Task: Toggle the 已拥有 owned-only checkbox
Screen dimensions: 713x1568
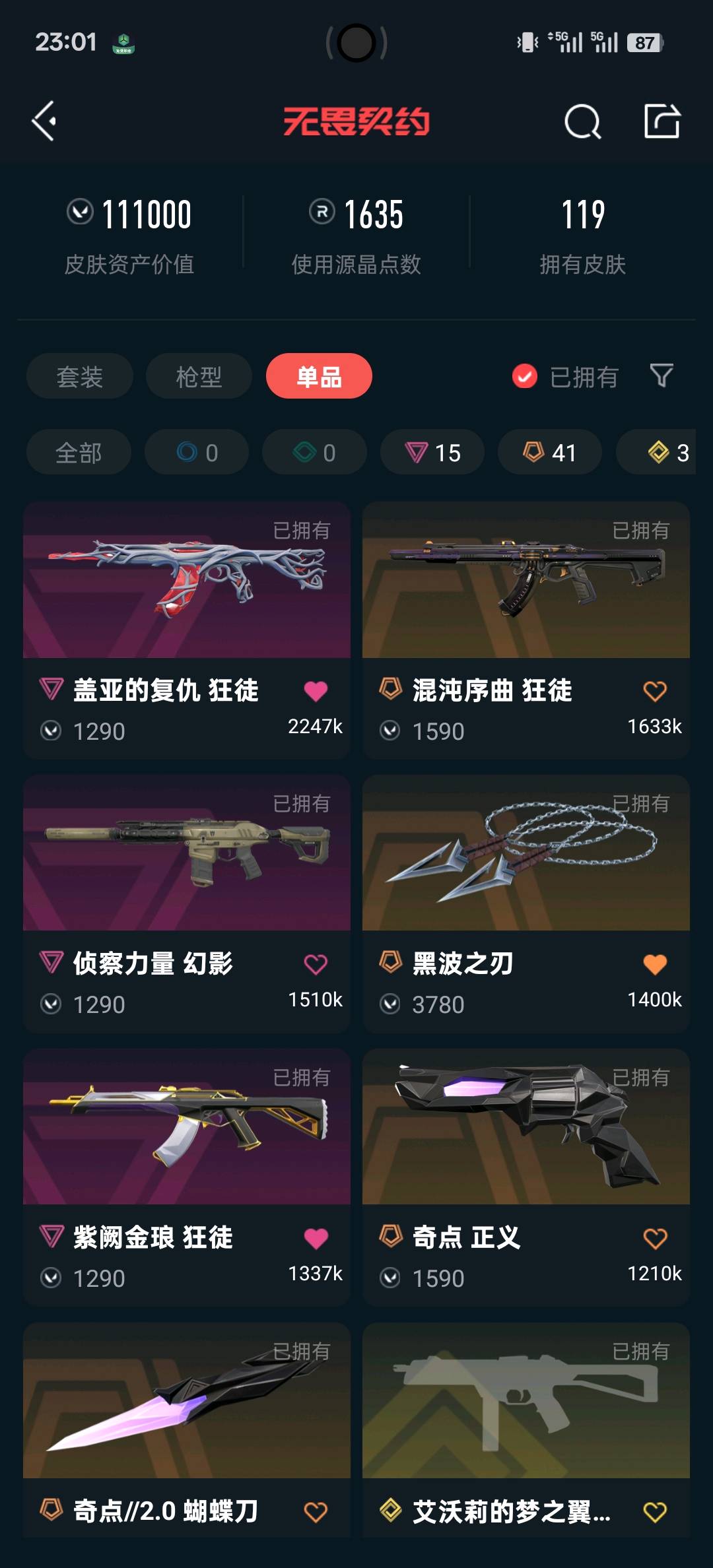Action: tap(525, 377)
